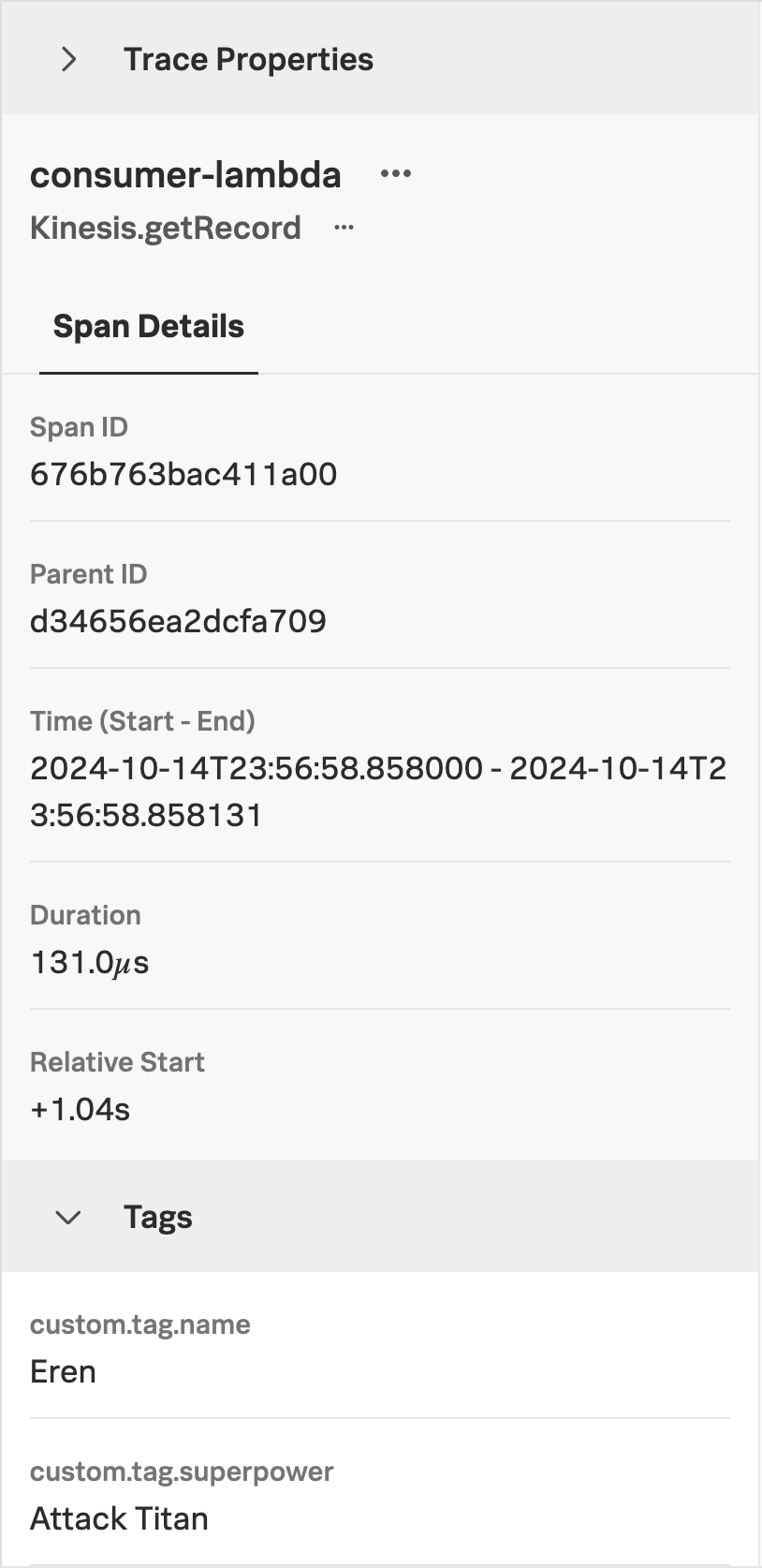Click the custom.tag.name value Eren

click(63, 1371)
